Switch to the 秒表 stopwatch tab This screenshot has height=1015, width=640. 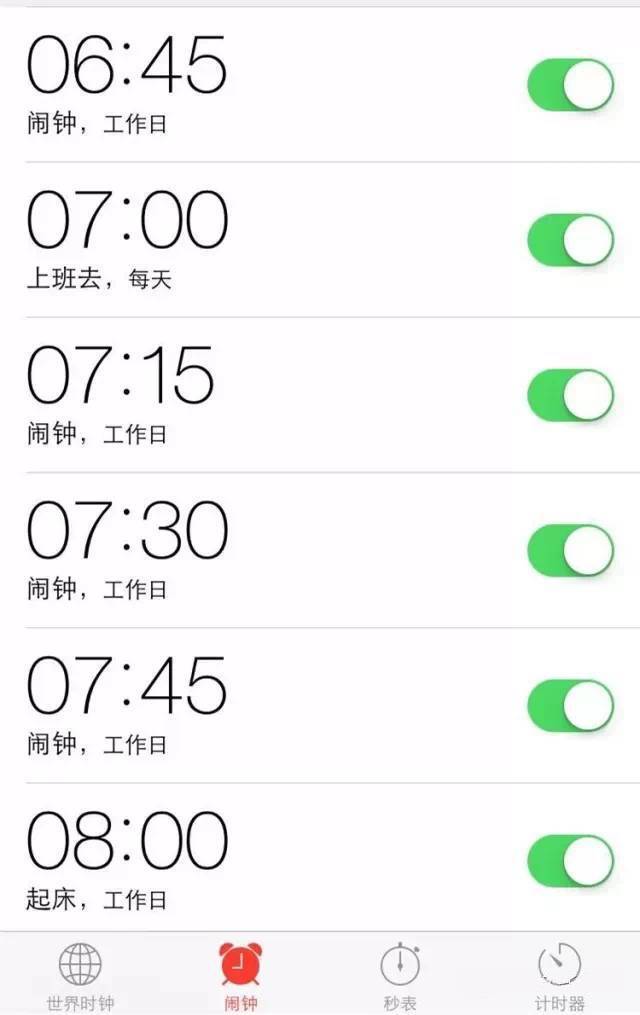tap(400, 975)
